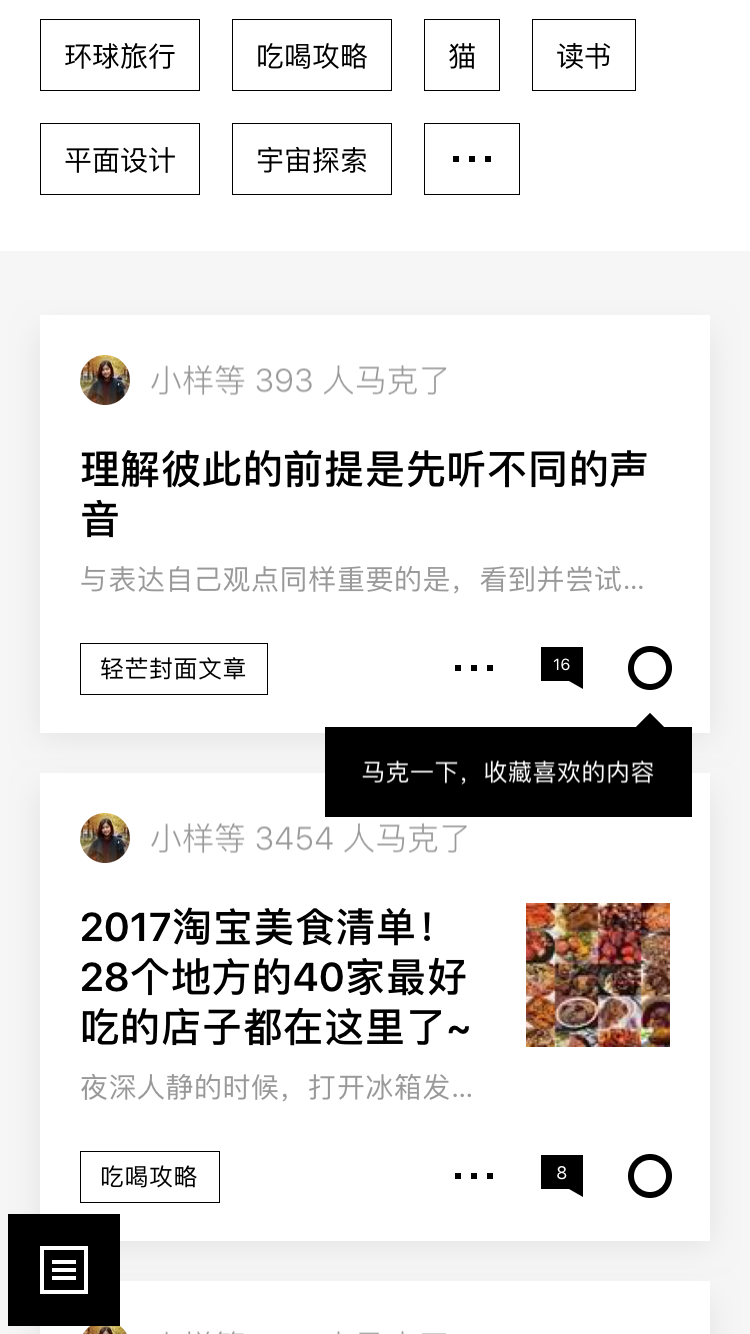Viewport: 750px width, 1334px height.
Task: Open the 2017淘宝美食清单 article
Action: [275, 976]
